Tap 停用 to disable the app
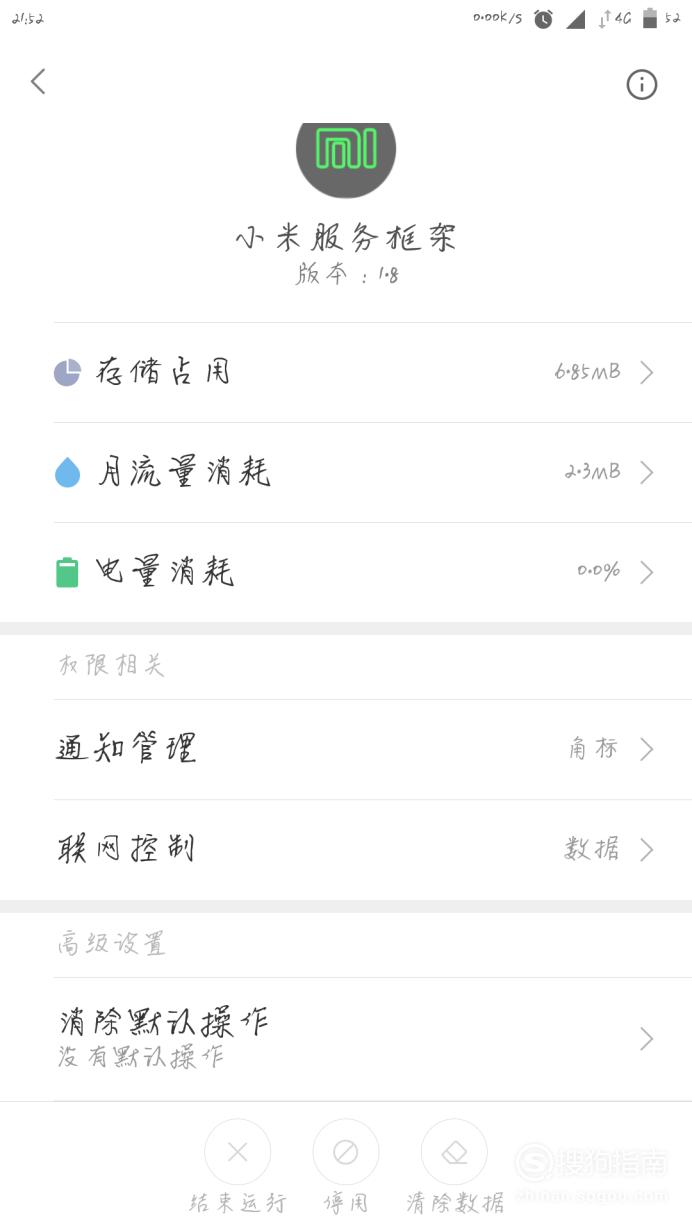This screenshot has width=692, height=1230. [x=346, y=1166]
